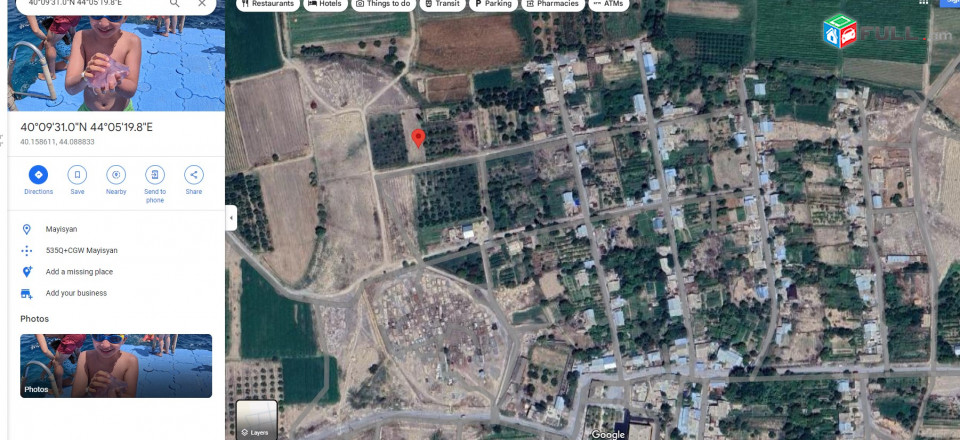Save this place
This screenshot has width=960, height=440.
(x=77, y=176)
